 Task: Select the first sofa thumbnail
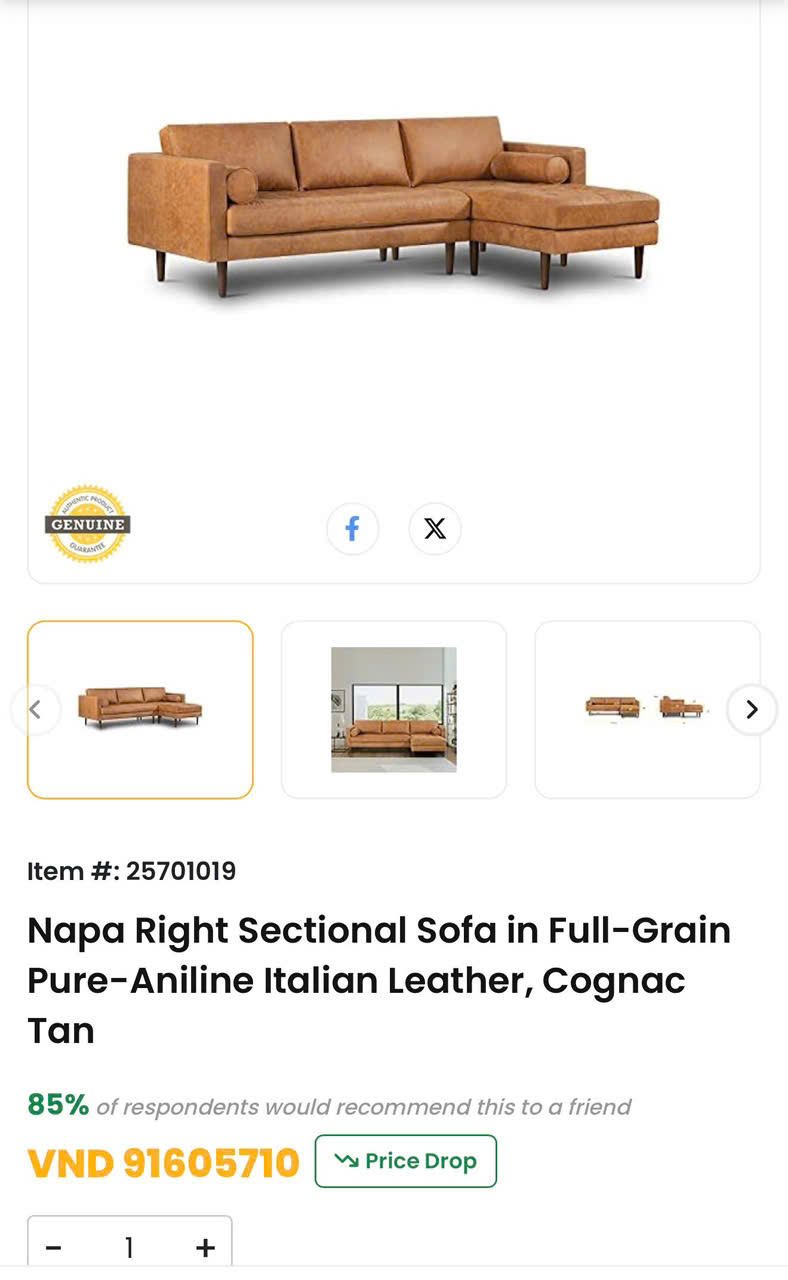coord(140,709)
